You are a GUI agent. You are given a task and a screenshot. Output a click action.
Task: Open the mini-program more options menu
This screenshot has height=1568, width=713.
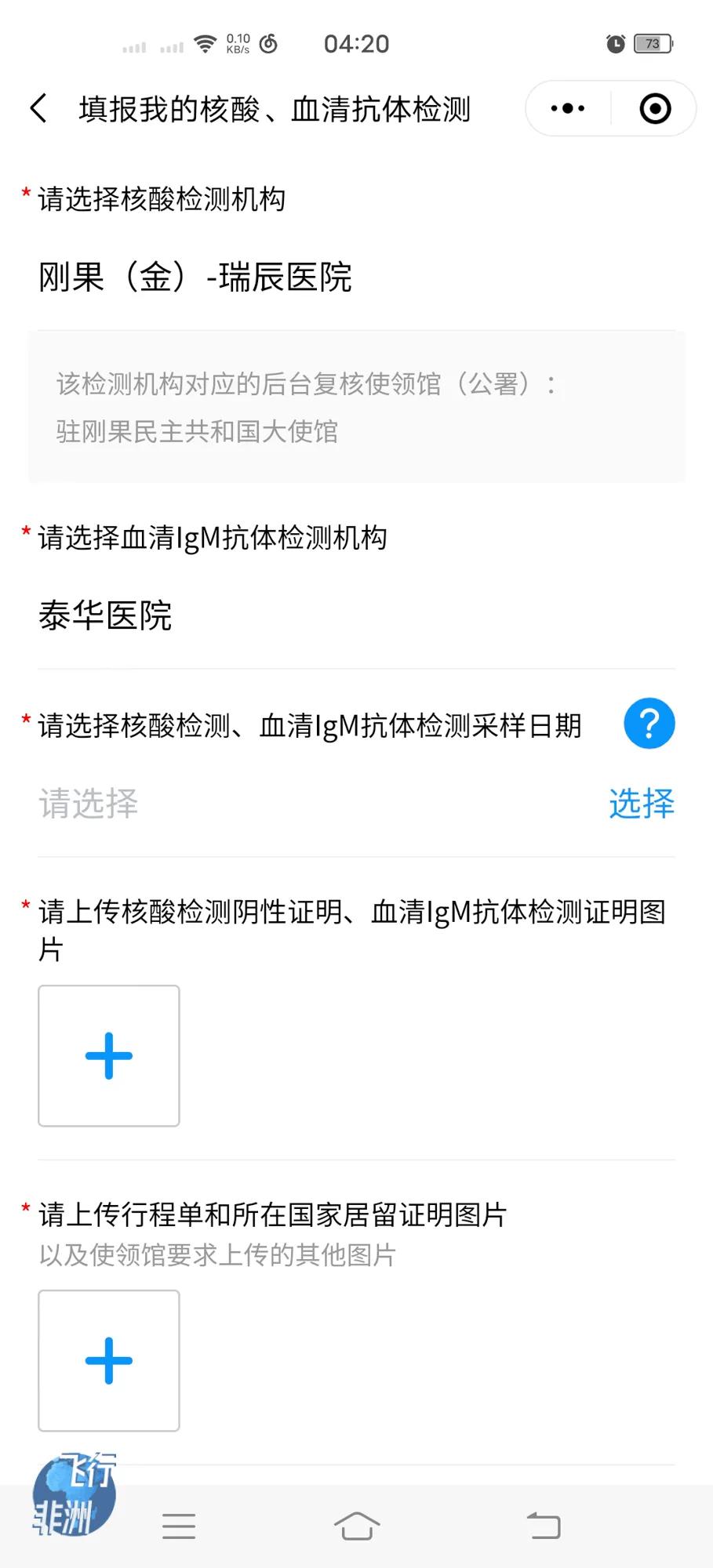click(x=566, y=108)
